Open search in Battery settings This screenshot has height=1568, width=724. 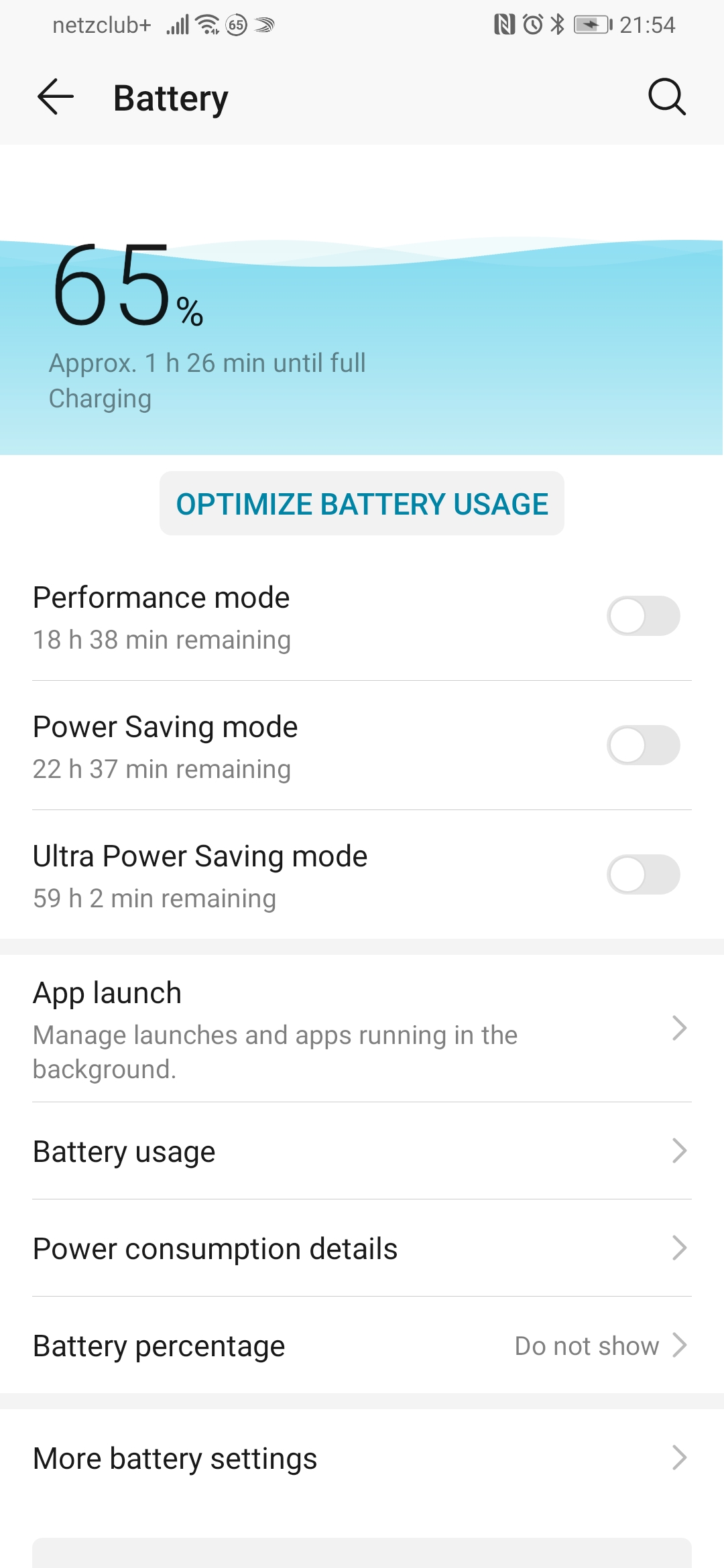(x=666, y=98)
